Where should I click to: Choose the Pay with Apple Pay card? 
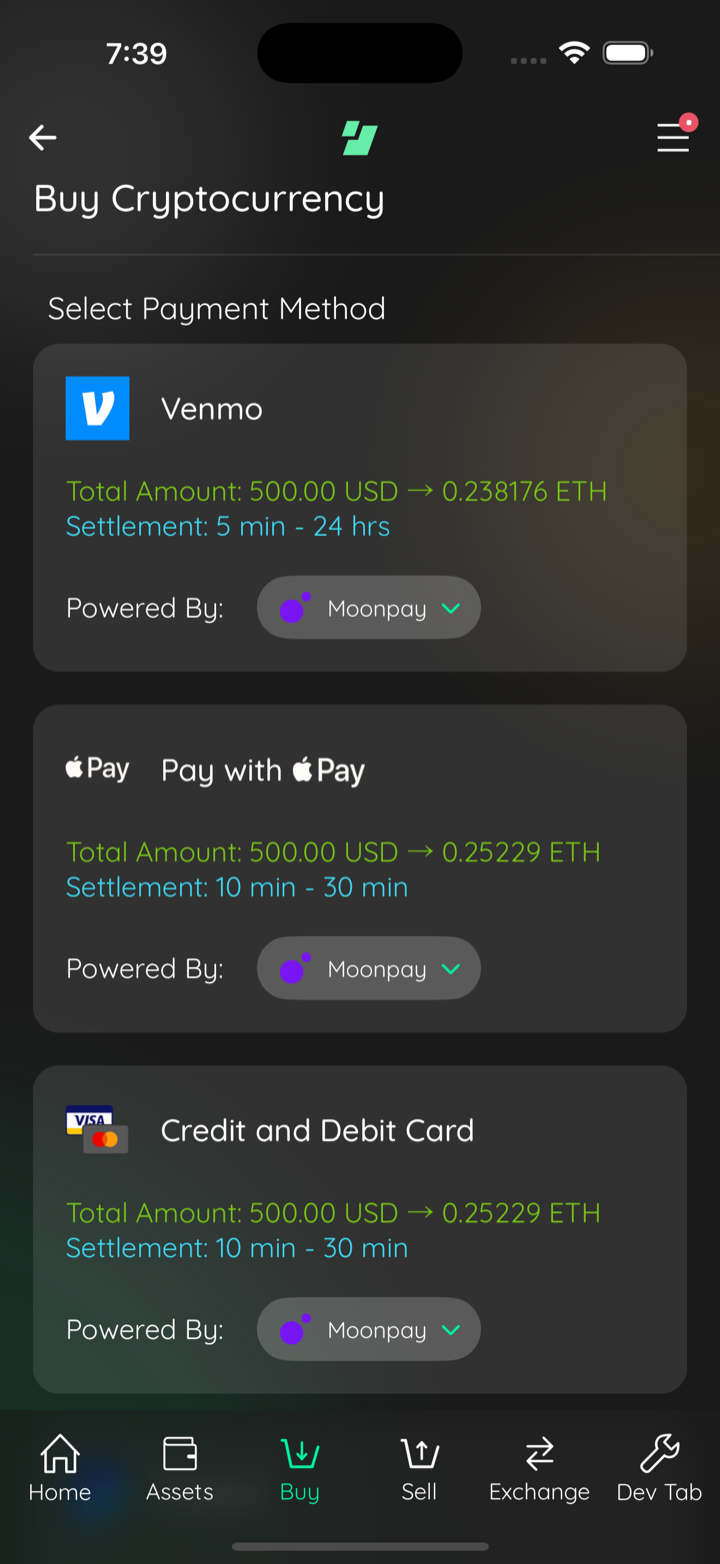[360, 868]
